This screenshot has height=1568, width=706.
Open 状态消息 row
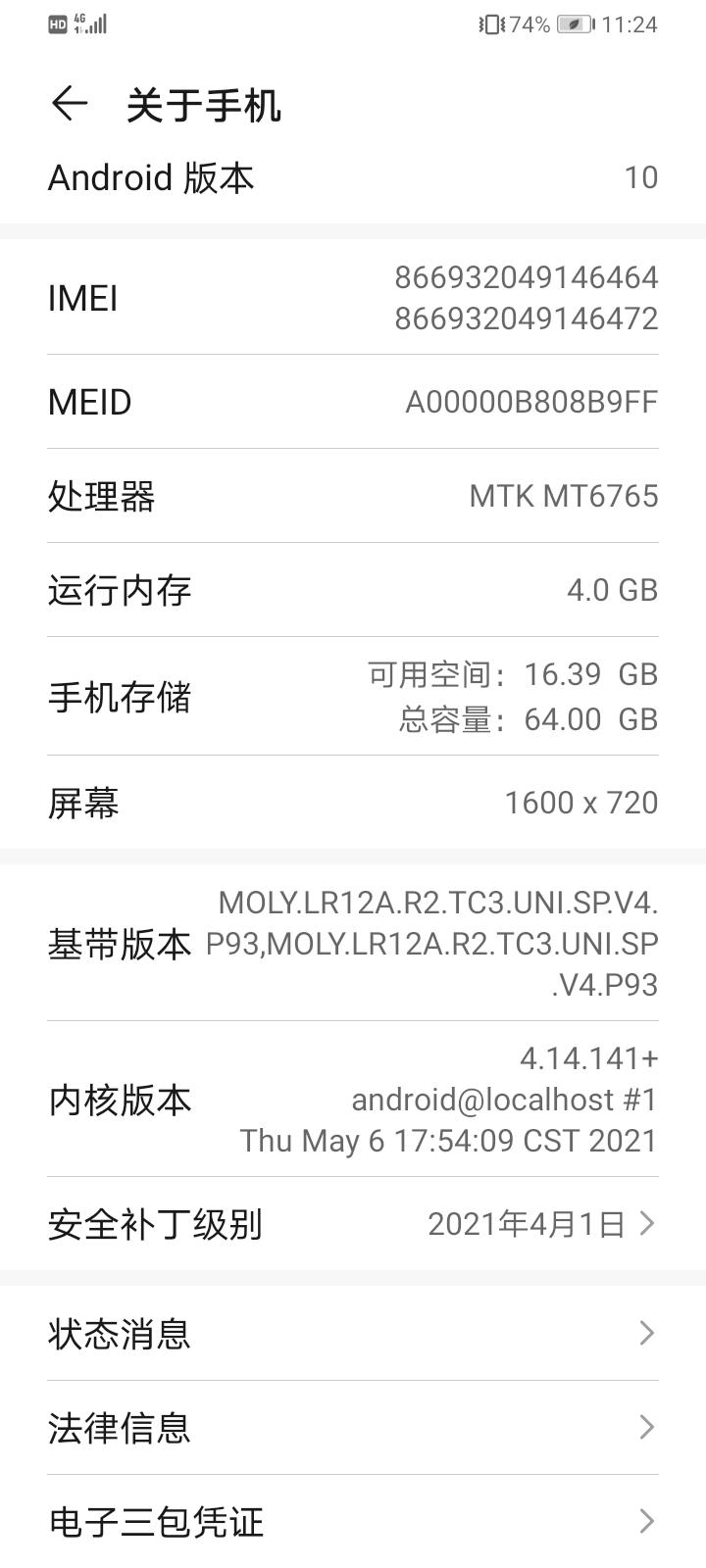[353, 1334]
